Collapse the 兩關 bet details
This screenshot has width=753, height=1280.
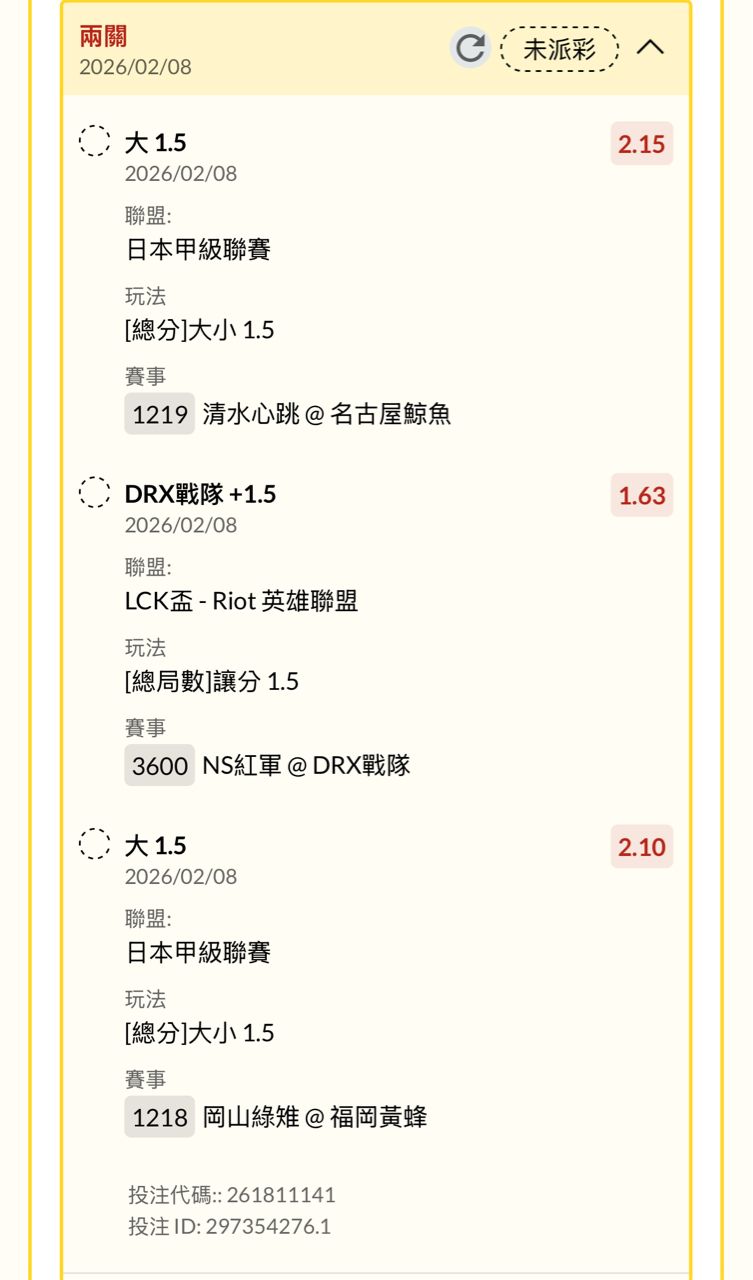pyautogui.click(x=650, y=47)
